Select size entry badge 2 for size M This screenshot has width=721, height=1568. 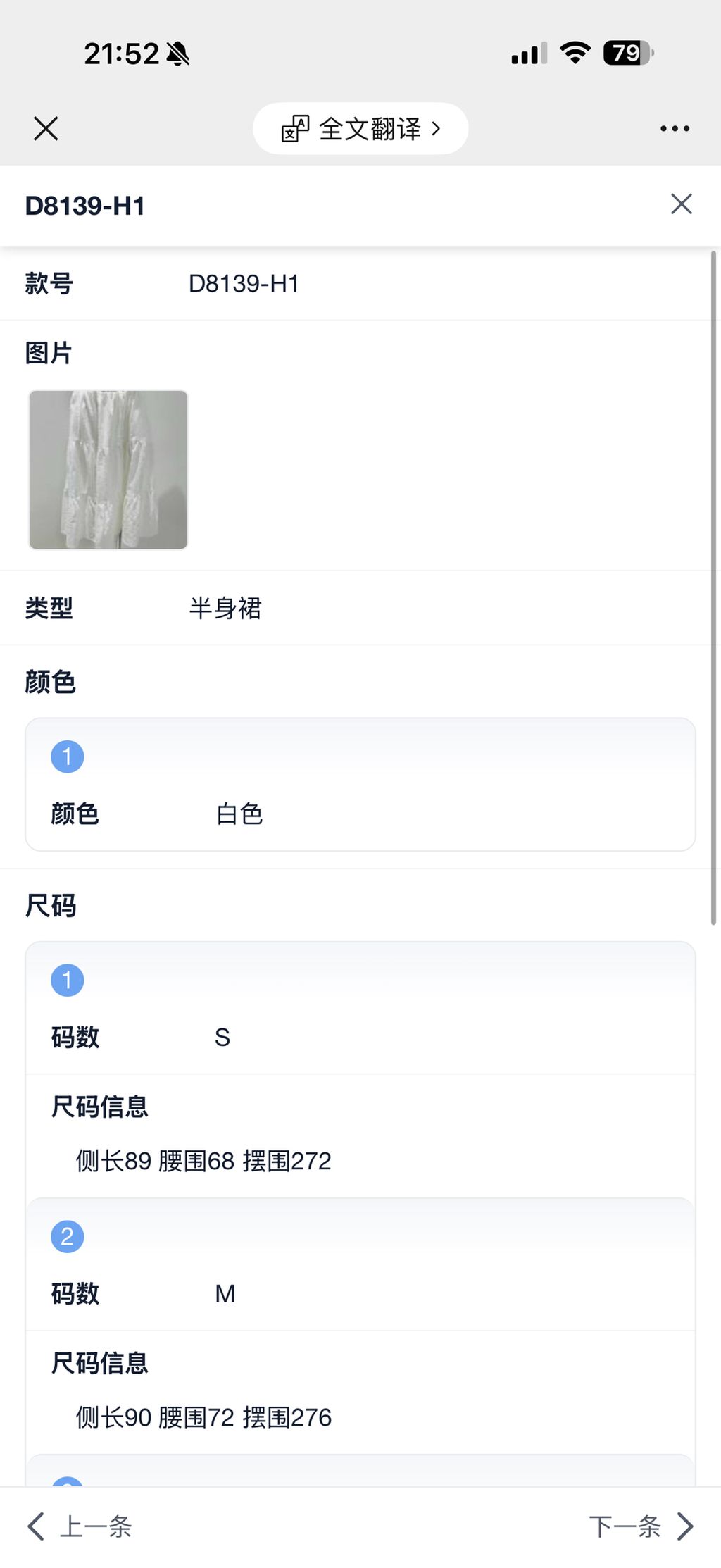click(x=67, y=1235)
